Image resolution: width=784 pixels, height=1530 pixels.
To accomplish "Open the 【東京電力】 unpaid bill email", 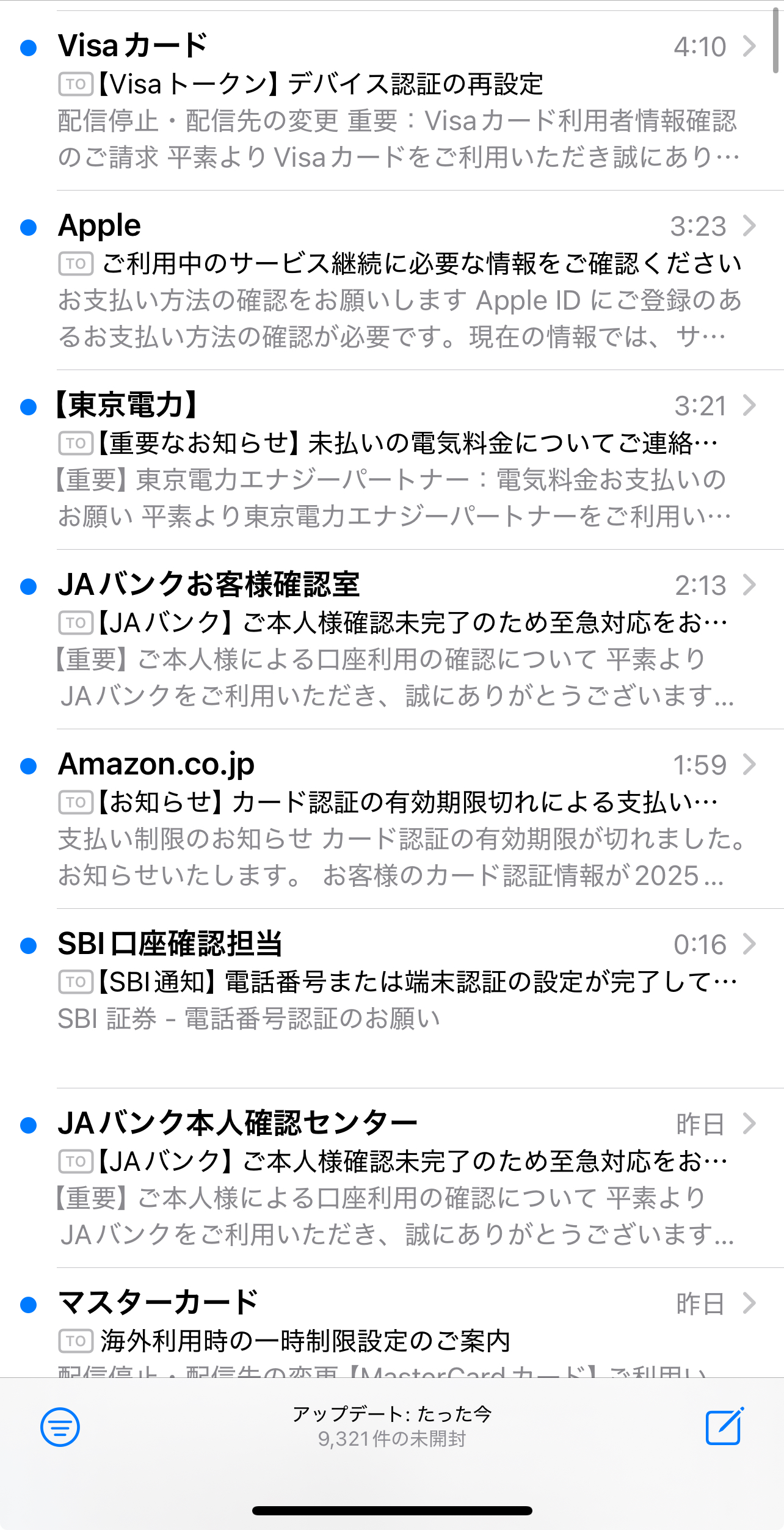I will pyautogui.click(x=392, y=459).
